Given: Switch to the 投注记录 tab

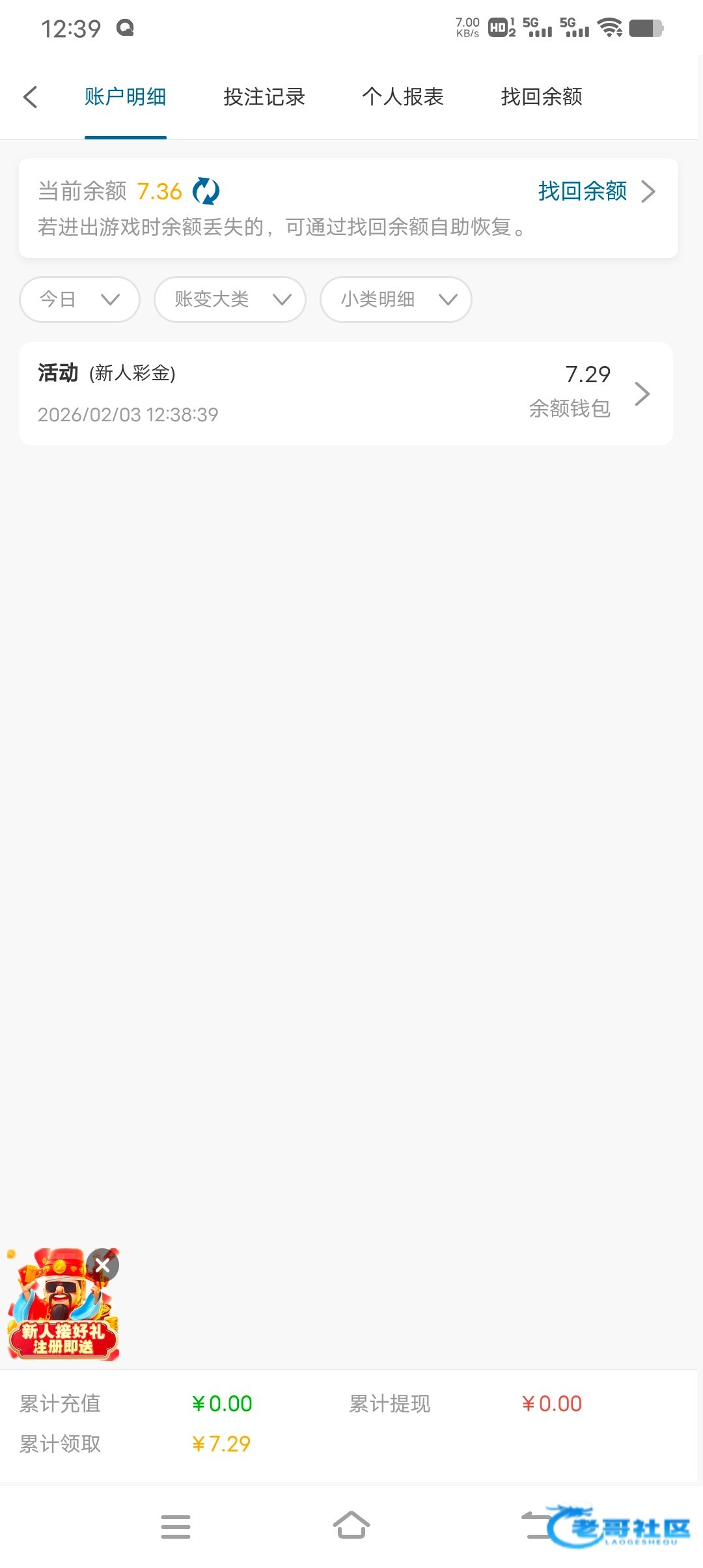Looking at the screenshot, I should [264, 97].
